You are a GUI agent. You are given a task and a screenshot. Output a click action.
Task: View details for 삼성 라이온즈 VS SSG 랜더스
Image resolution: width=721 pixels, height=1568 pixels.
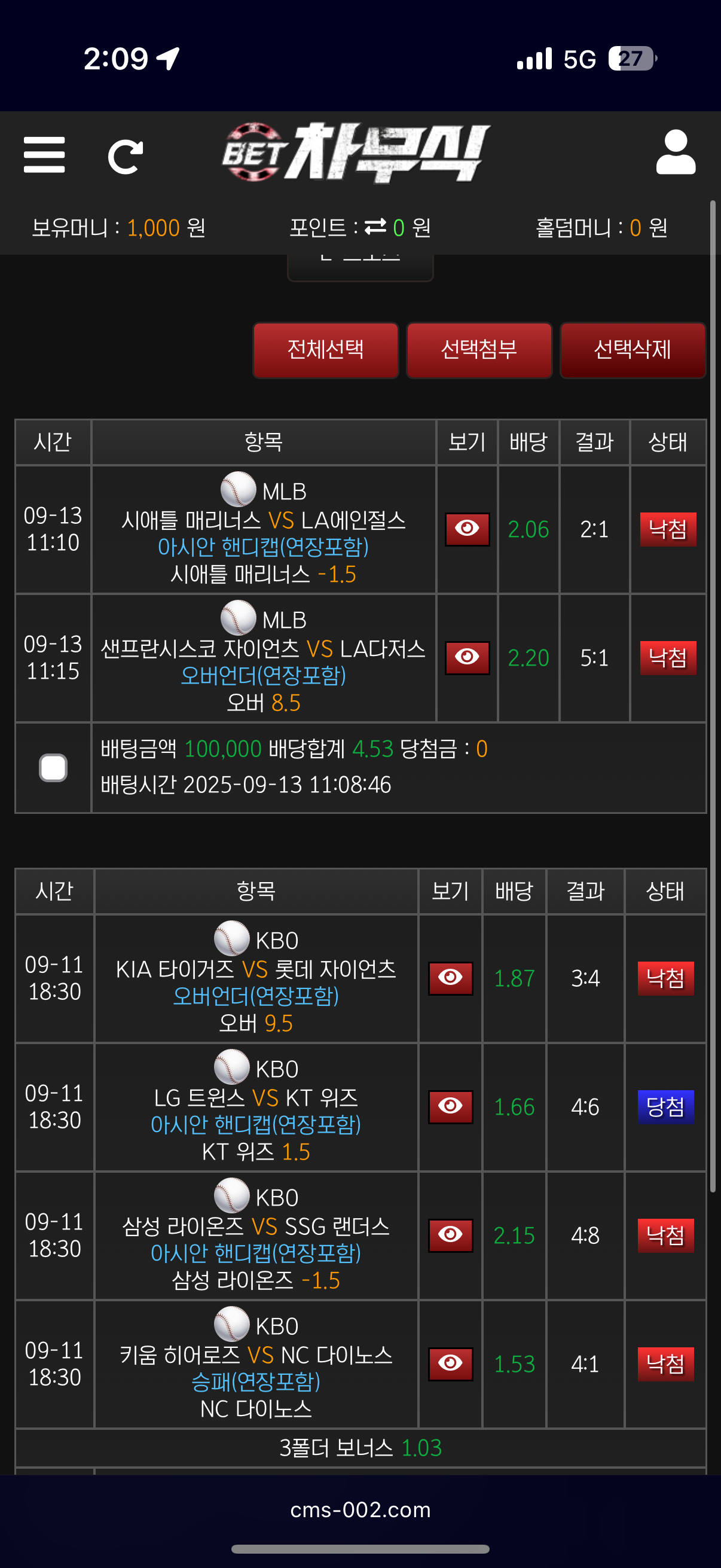pos(450,1236)
